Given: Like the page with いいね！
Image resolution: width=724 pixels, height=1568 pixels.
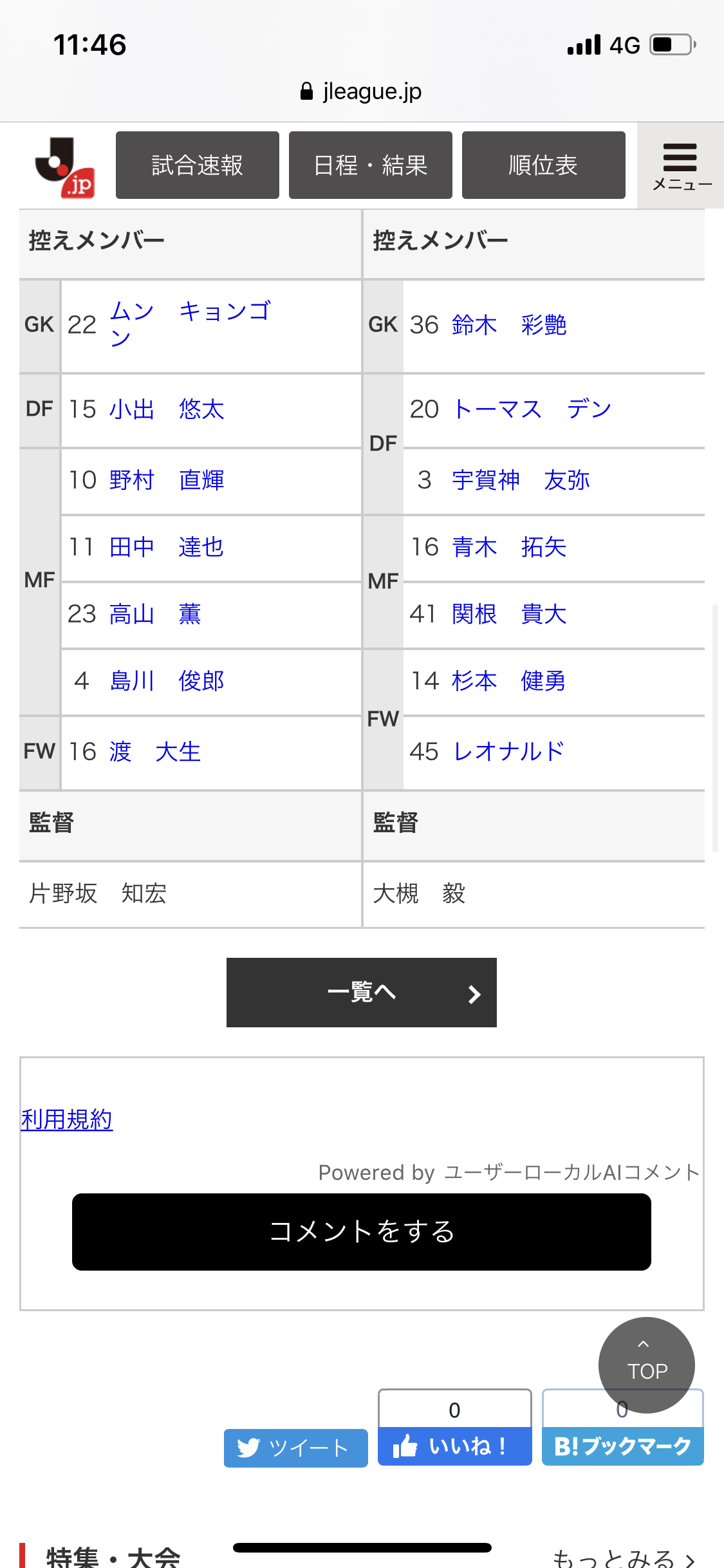Looking at the screenshot, I should [x=454, y=1446].
